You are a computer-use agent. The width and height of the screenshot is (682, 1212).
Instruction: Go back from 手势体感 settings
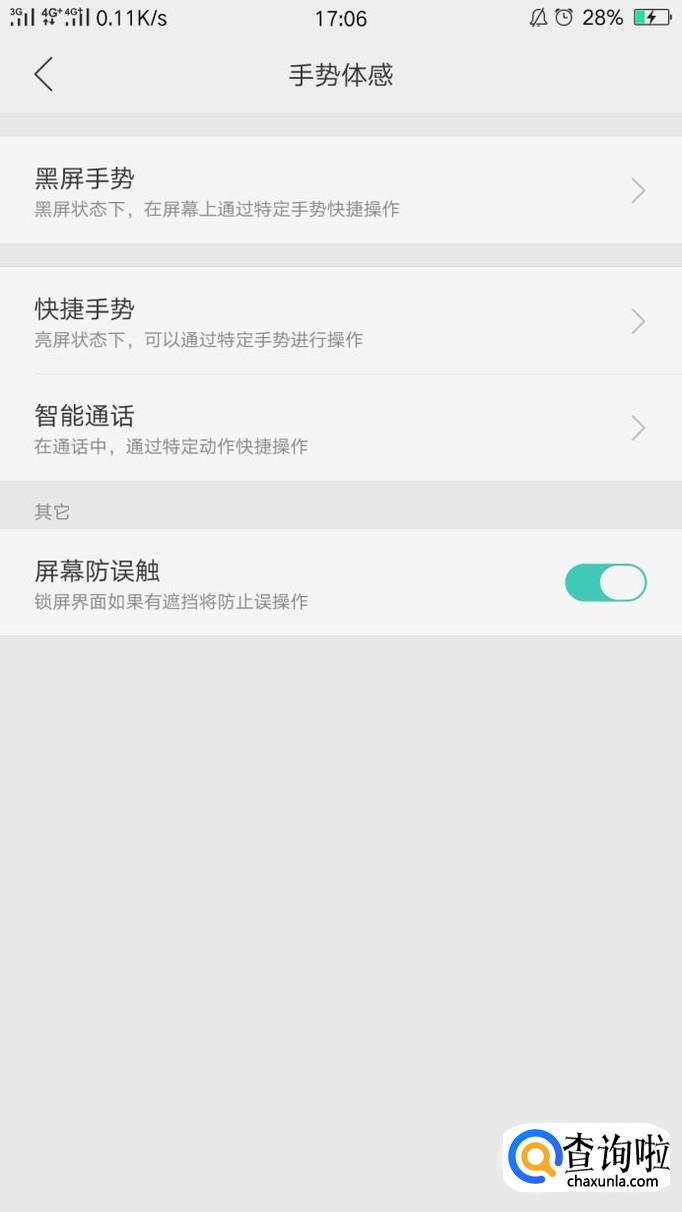[x=43, y=75]
